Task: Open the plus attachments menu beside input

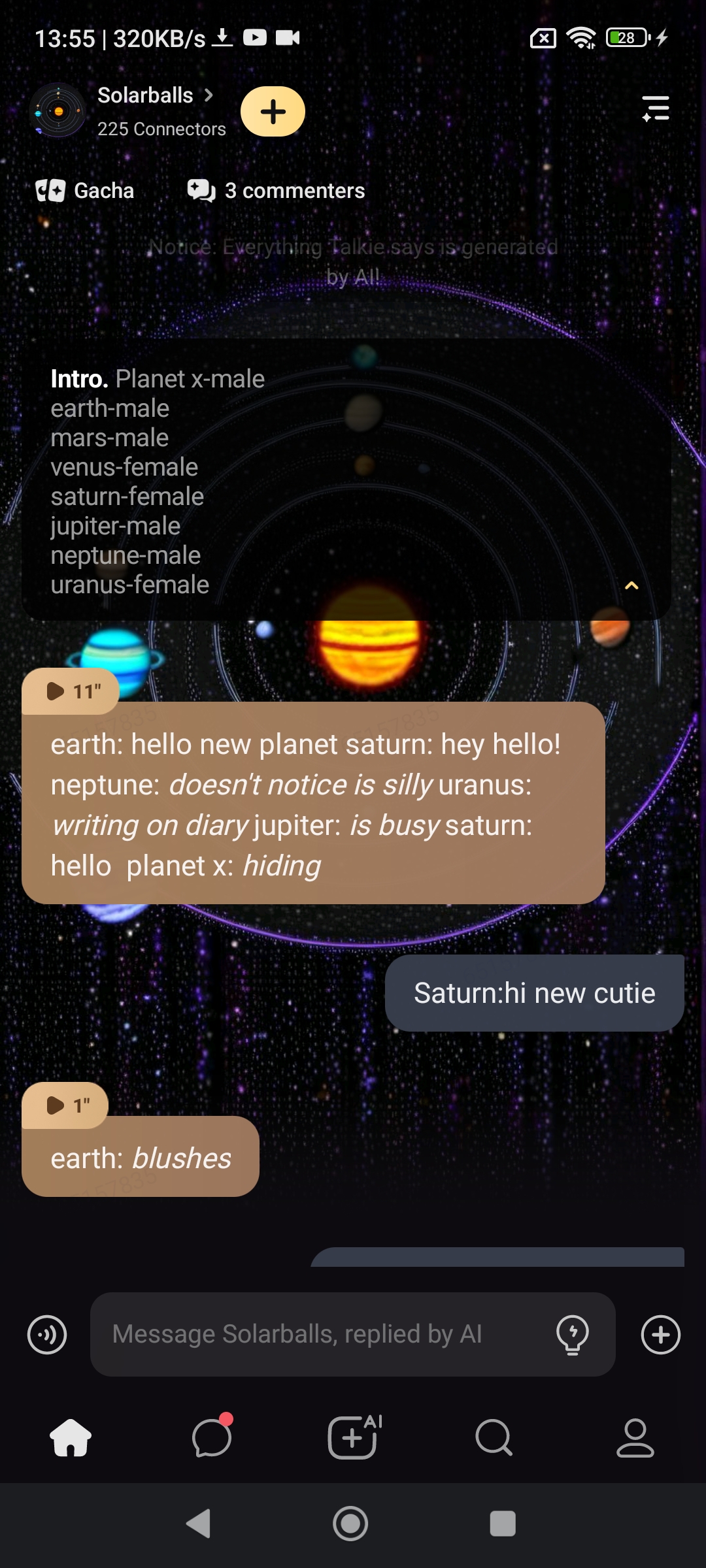Action: point(660,1334)
